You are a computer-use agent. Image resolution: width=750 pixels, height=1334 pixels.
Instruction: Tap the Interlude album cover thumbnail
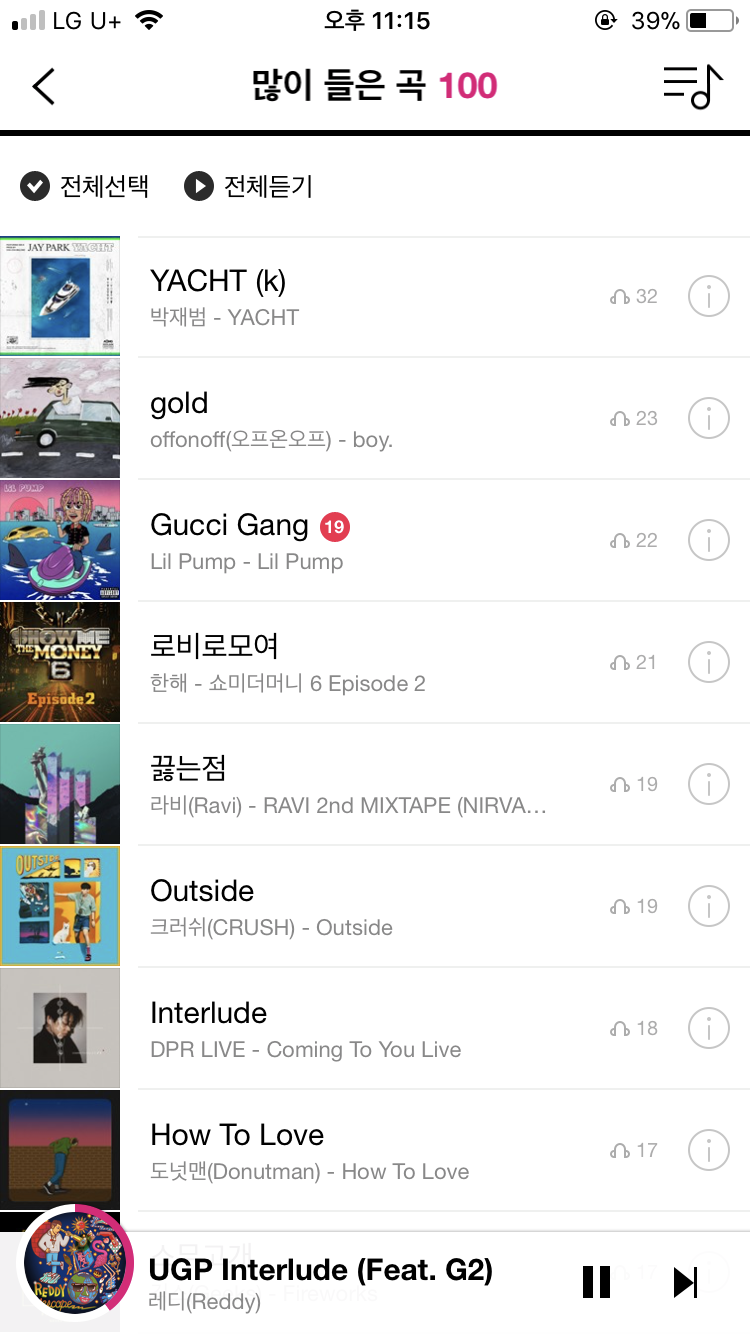click(x=60, y=1028)
